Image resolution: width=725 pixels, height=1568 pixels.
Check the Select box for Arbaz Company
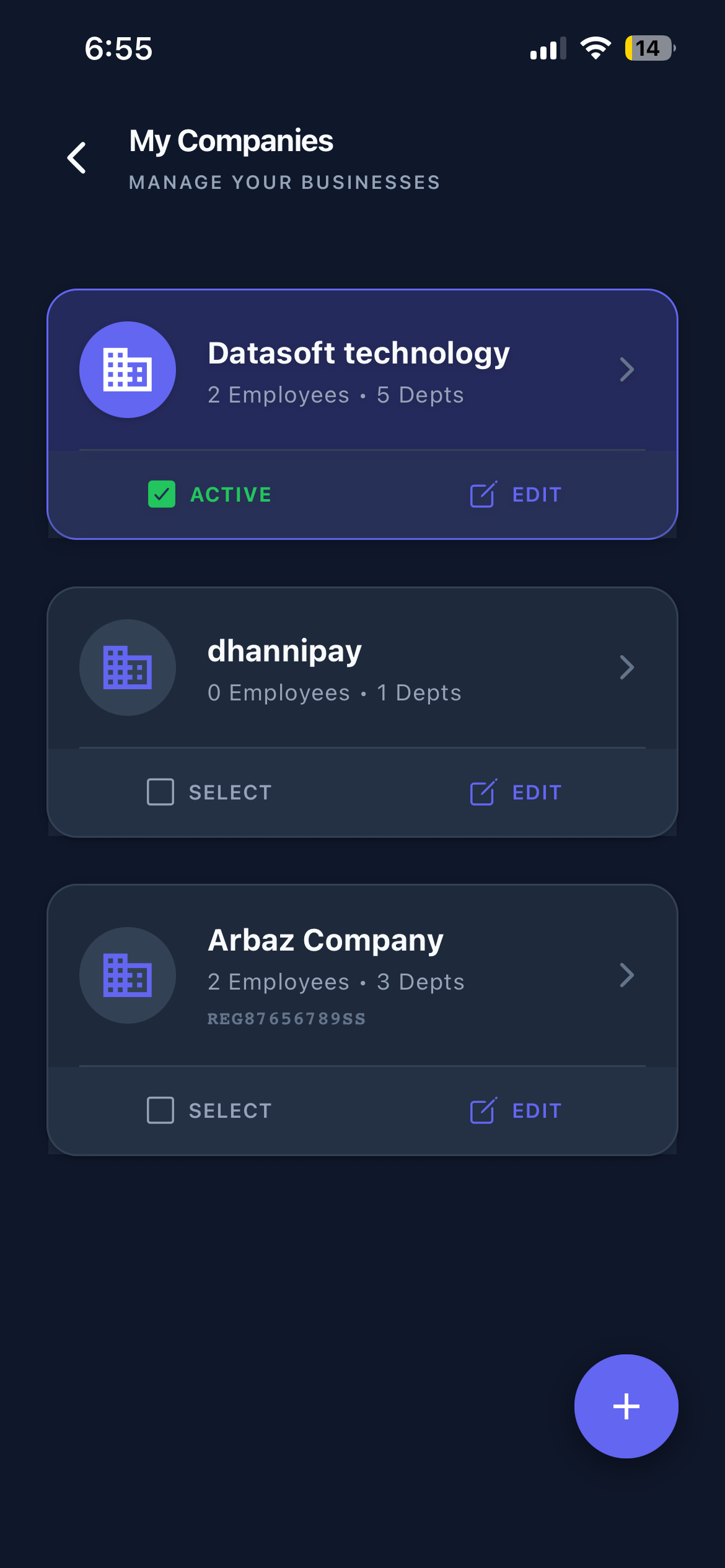[160, 1109]
